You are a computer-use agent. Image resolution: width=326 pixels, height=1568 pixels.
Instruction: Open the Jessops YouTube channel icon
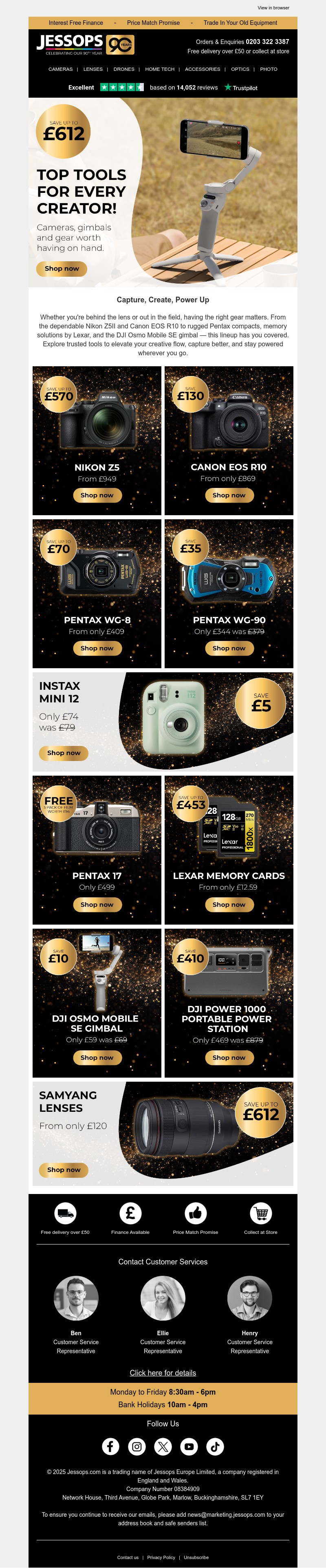[x=189, y=1446]
